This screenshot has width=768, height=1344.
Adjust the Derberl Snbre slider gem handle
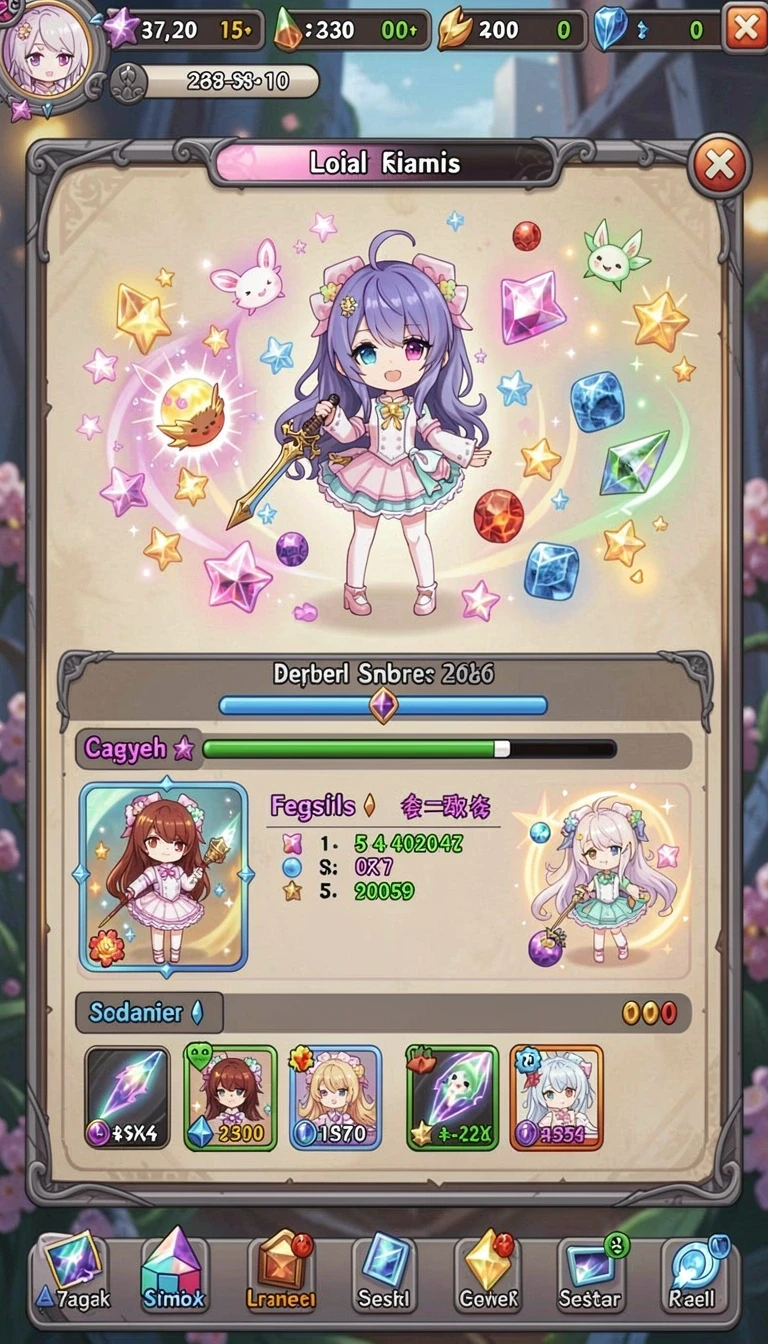(x=383, y=705)
